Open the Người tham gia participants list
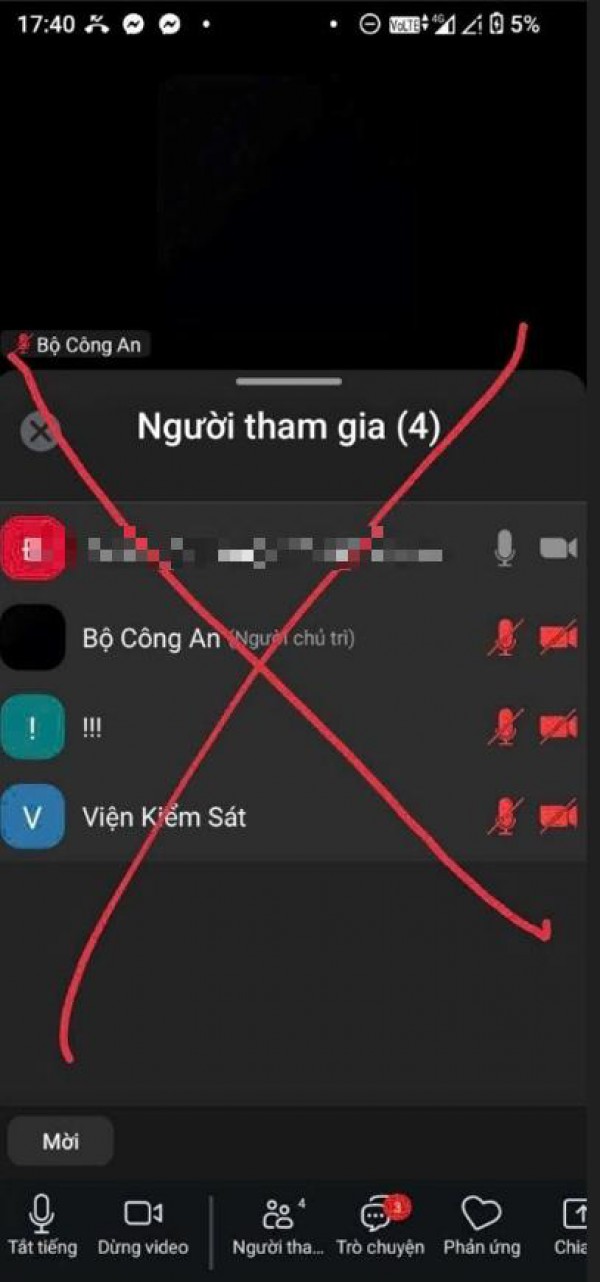 [278, 1225]
